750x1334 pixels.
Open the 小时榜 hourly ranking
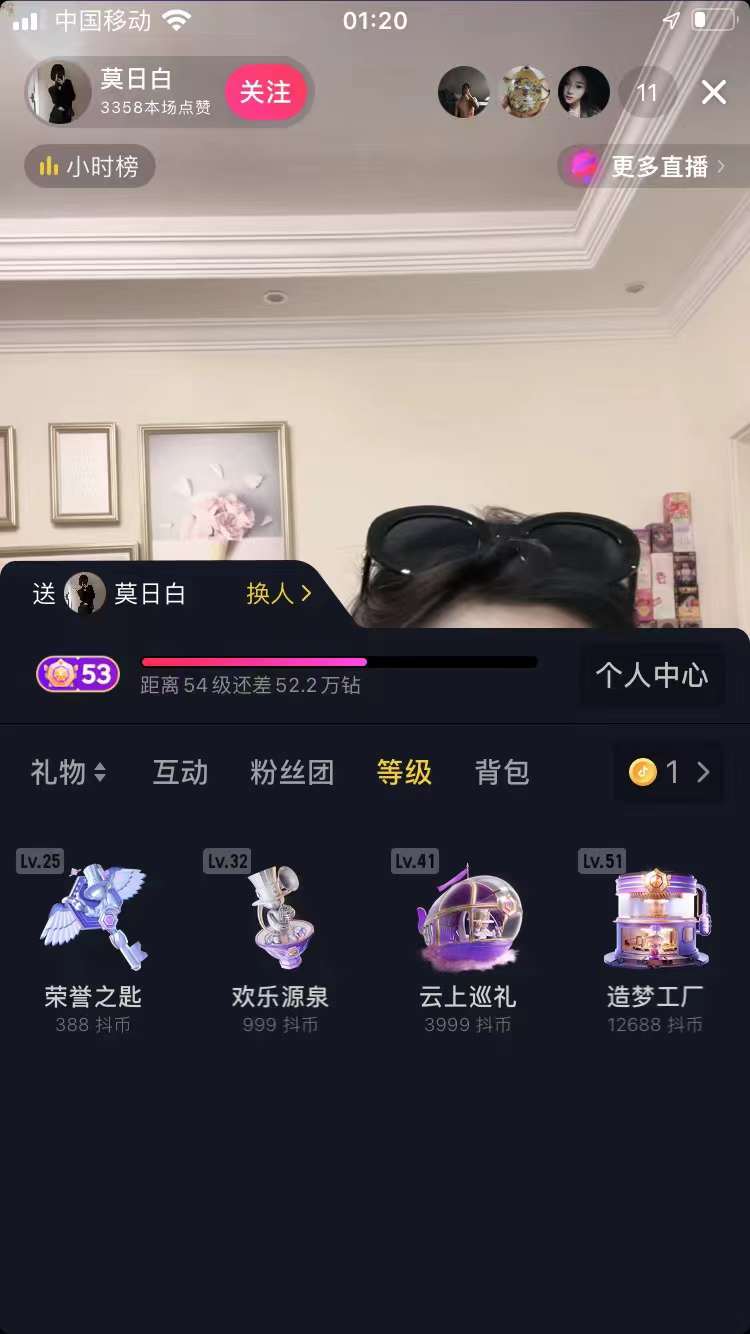click(x=90, y=166)
